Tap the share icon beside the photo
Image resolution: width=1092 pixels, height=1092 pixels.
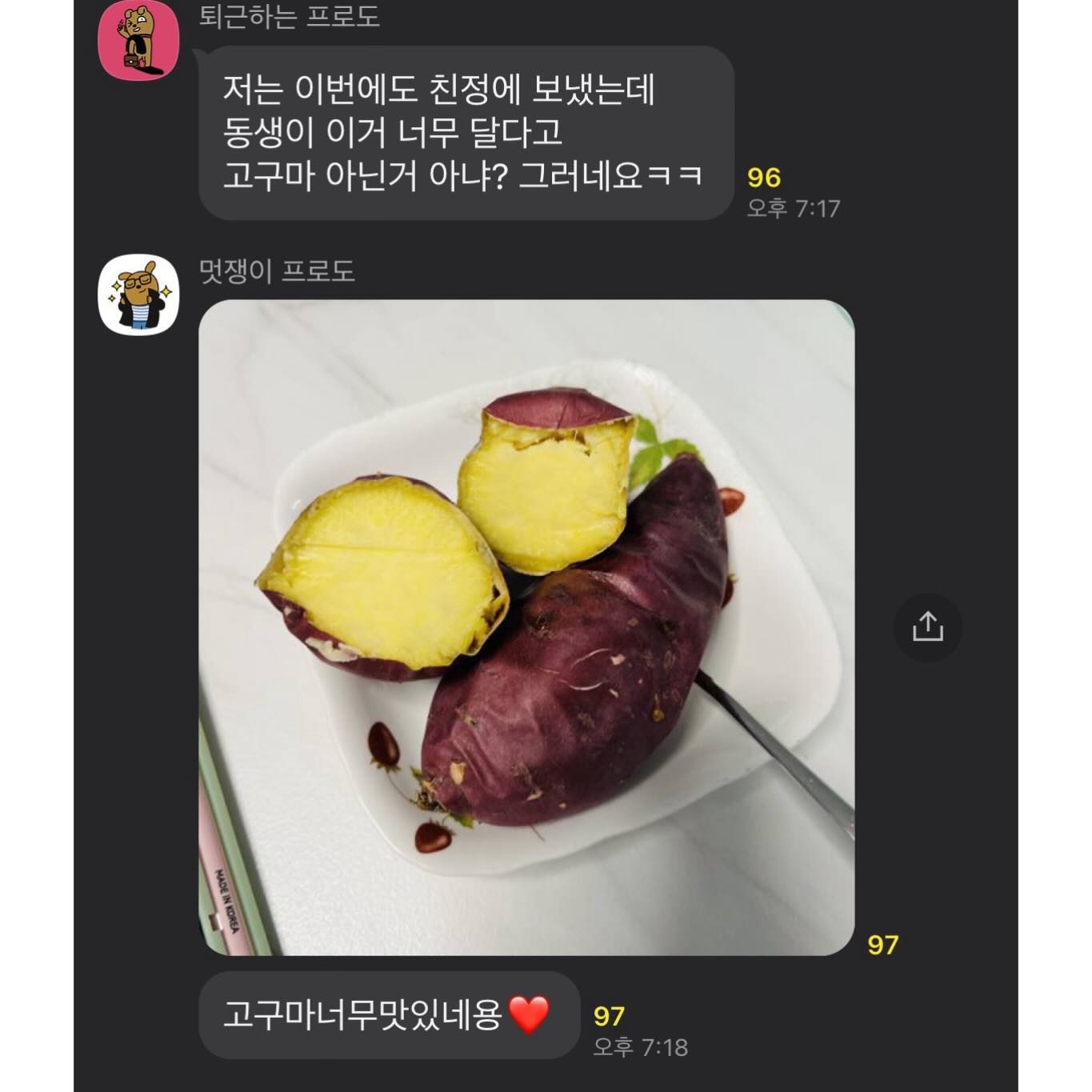(927, 627)
